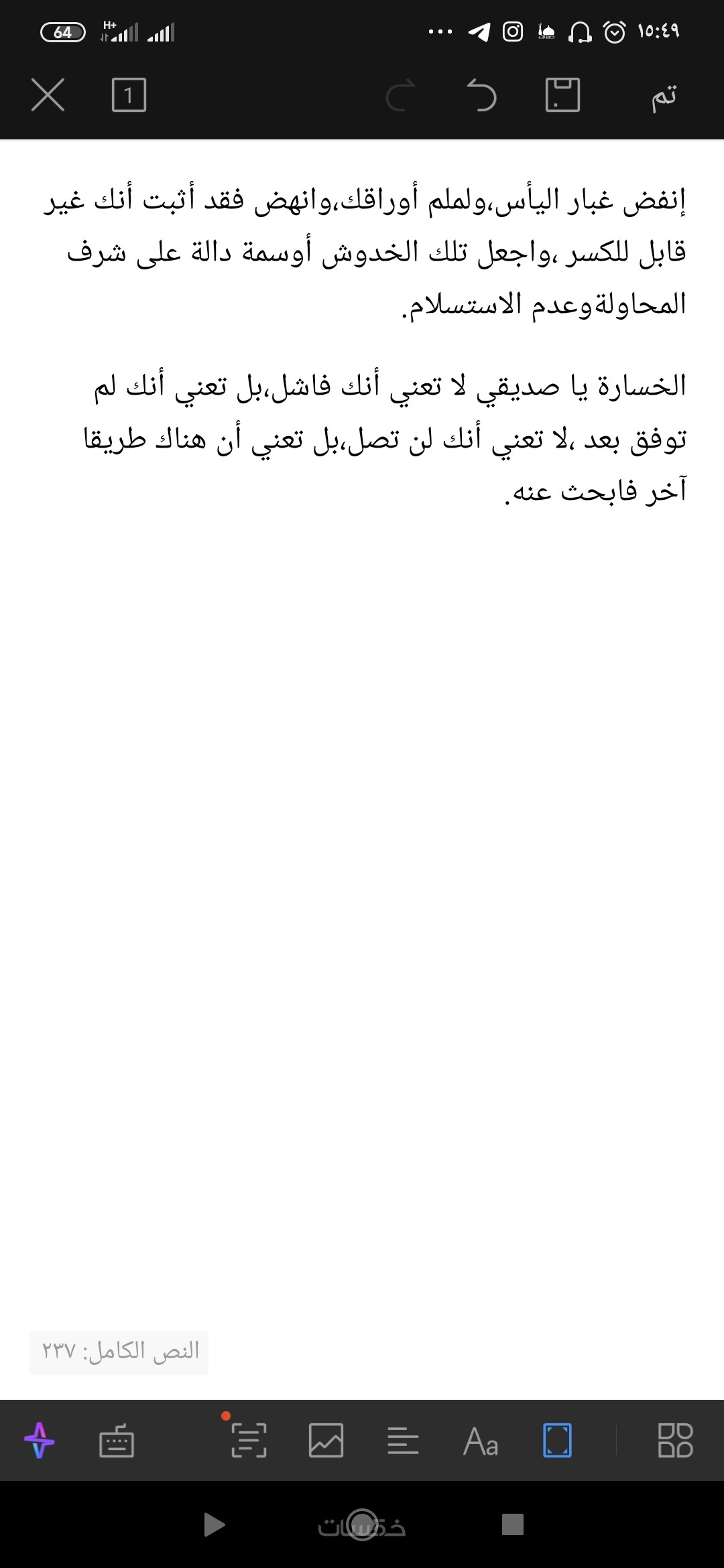Open recent apps square button
The width and height of the screenshot is (724, 1568).
(512, 1524)
